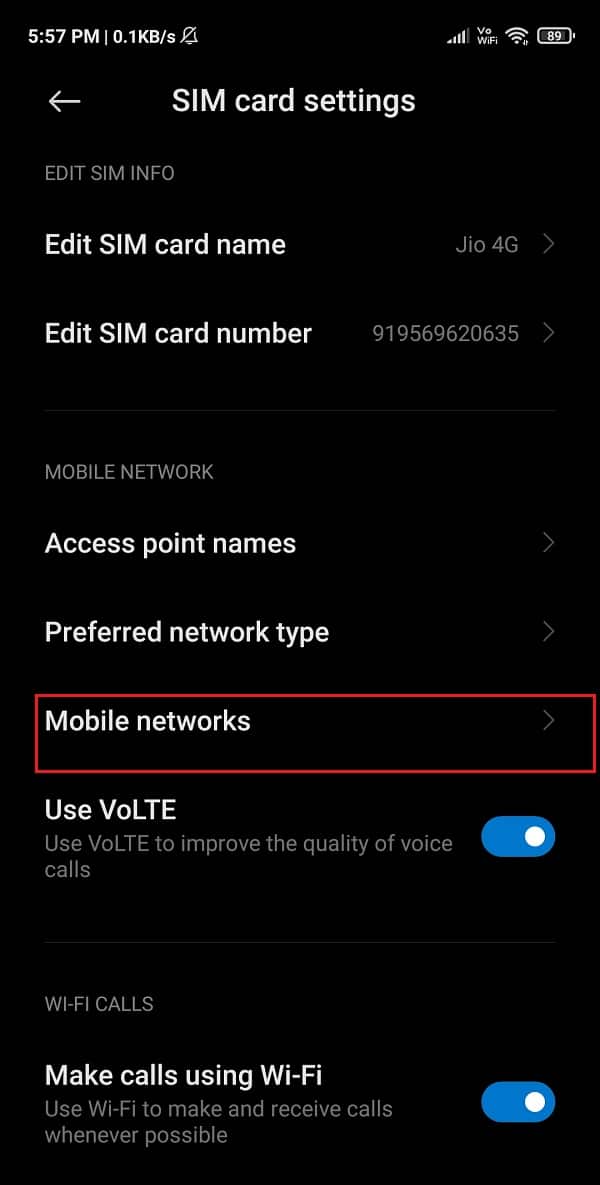This screenshot has width=600, height=1185.
Task: Open Preferred network type
Action: coord(300,632)
